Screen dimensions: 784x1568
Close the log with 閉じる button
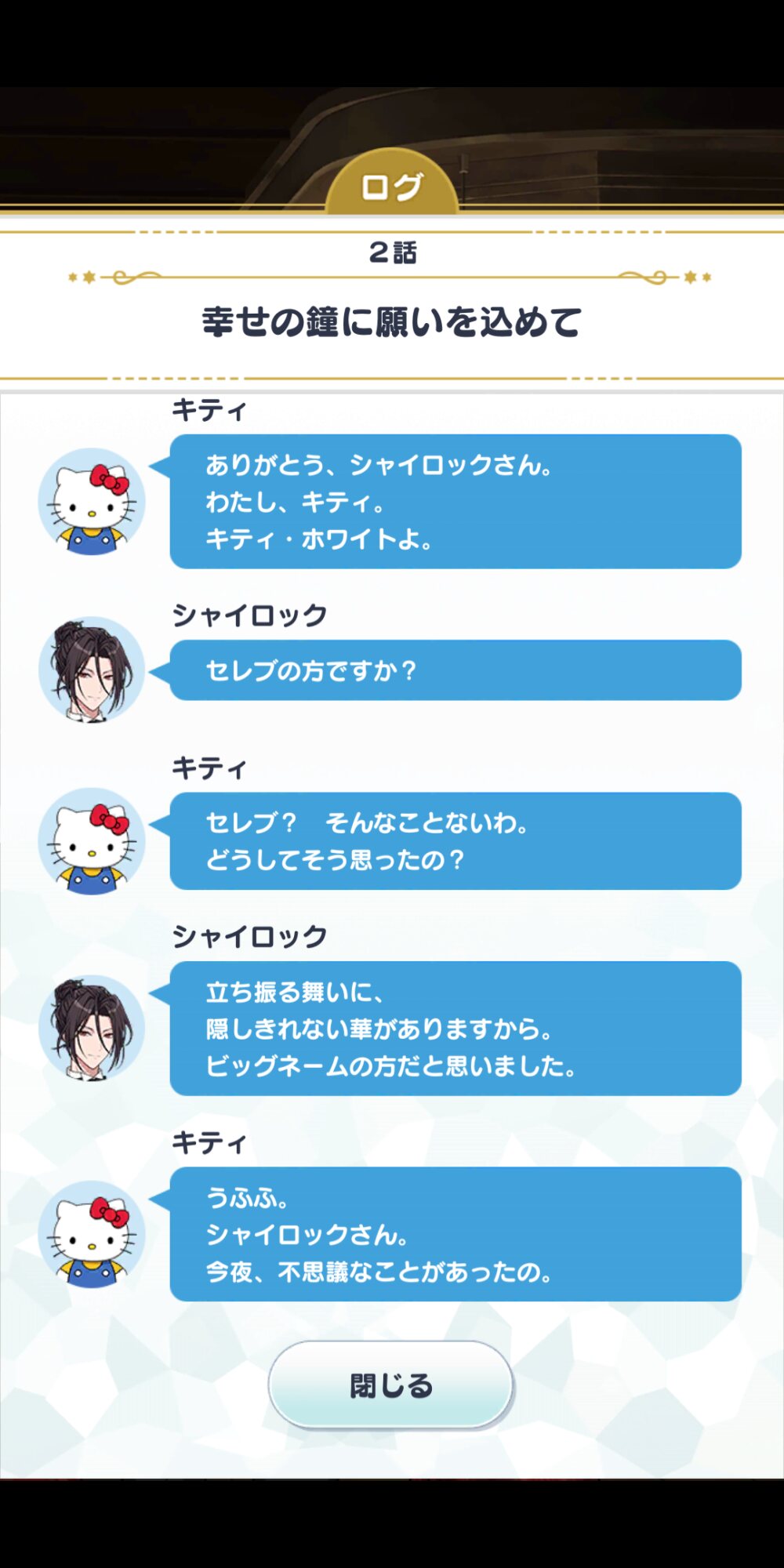click(391, 1385)
